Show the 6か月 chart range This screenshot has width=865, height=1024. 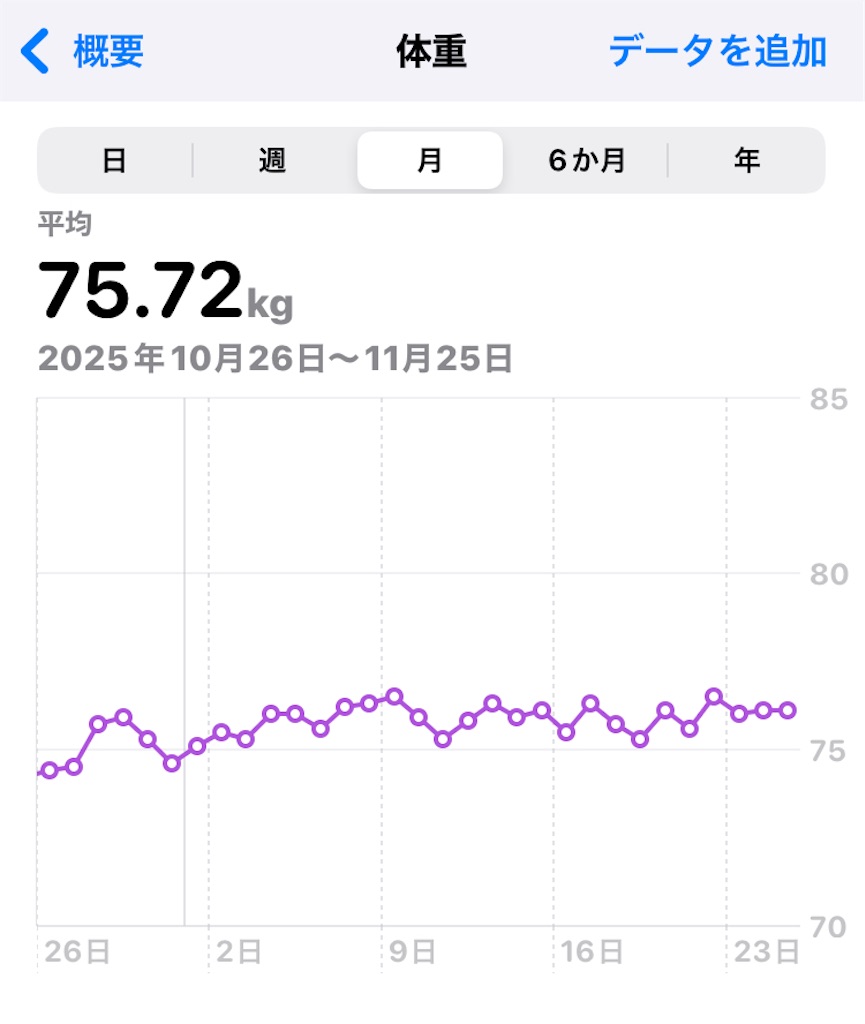coord(587,160)
